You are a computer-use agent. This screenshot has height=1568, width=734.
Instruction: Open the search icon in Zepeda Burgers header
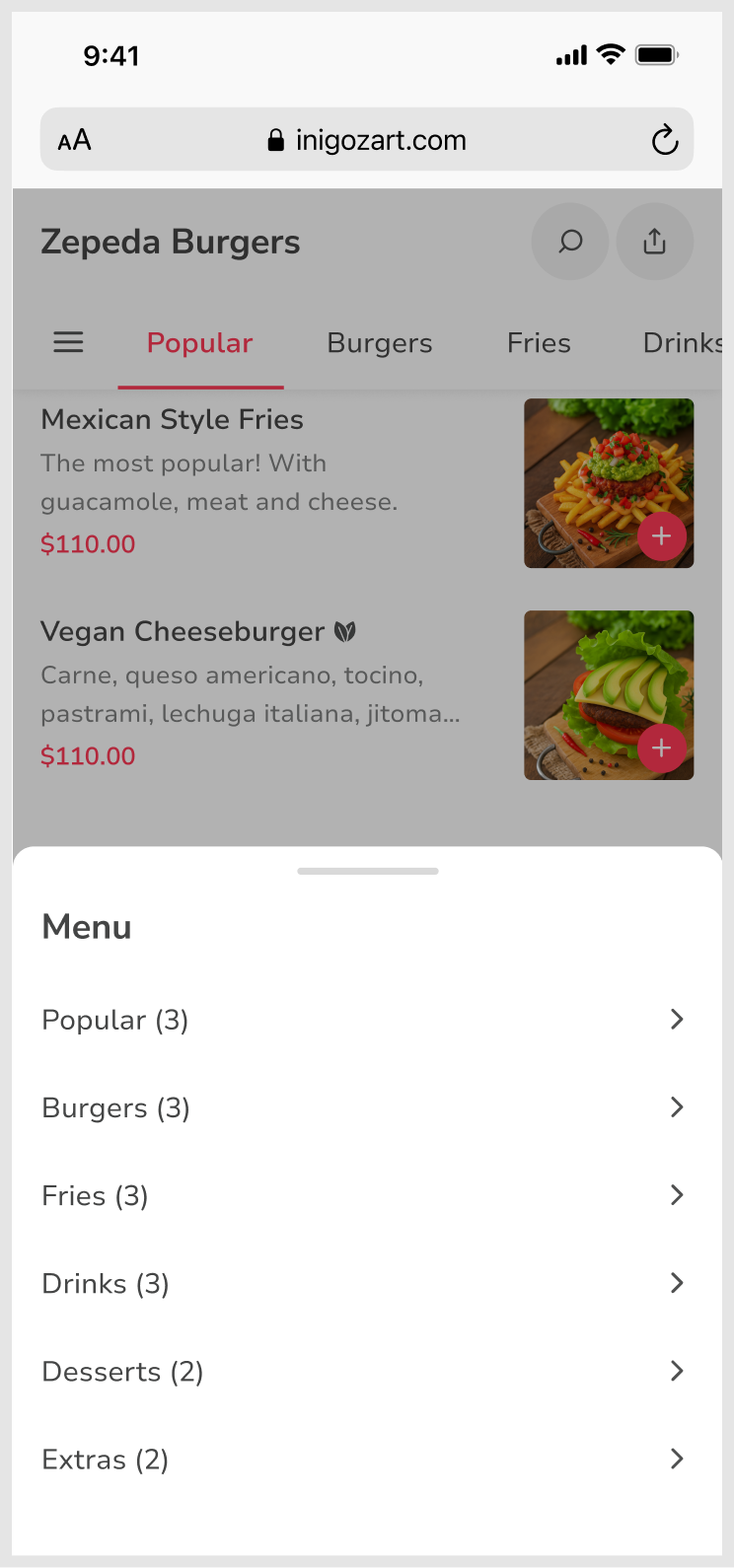coord(570,241)
